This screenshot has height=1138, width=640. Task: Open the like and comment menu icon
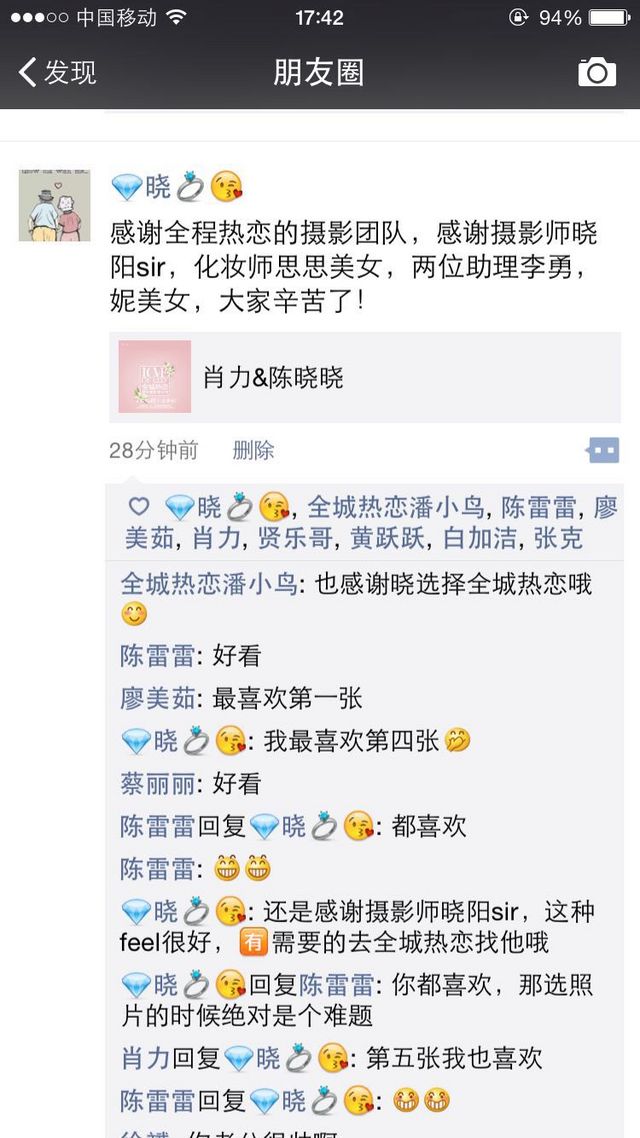(603, 450)
